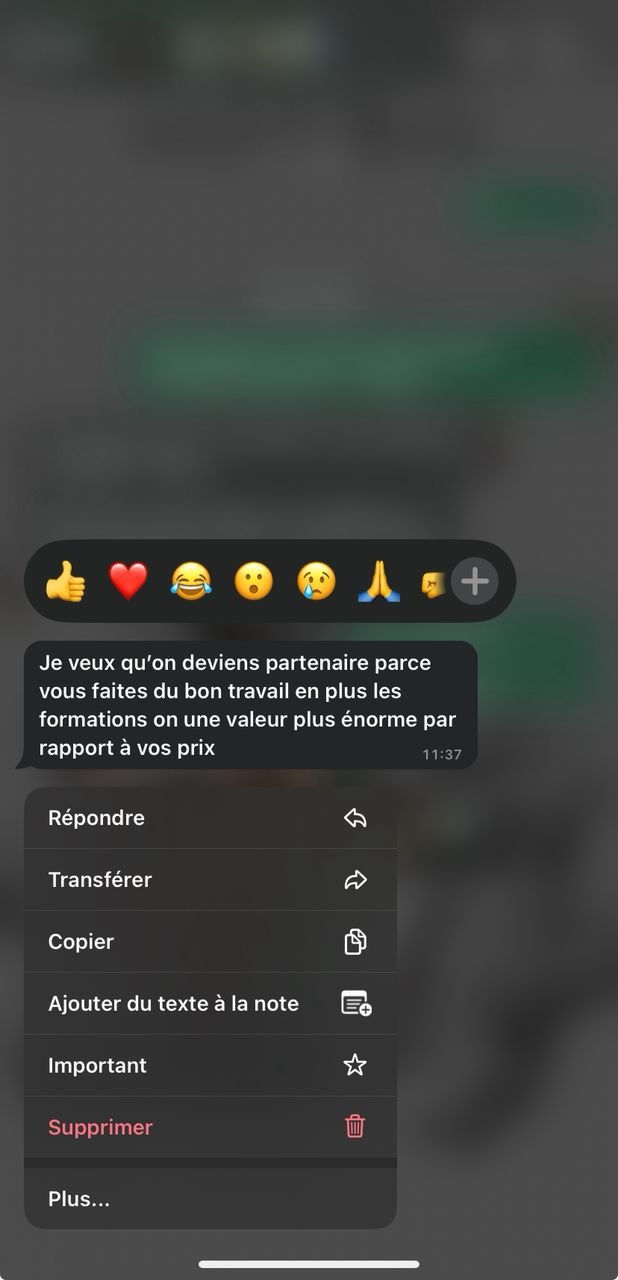The width and height of the screenshot is (618, 1280).
Task: React with the crying face emoji
Action: pyautogui.click(x=316, y=581)
